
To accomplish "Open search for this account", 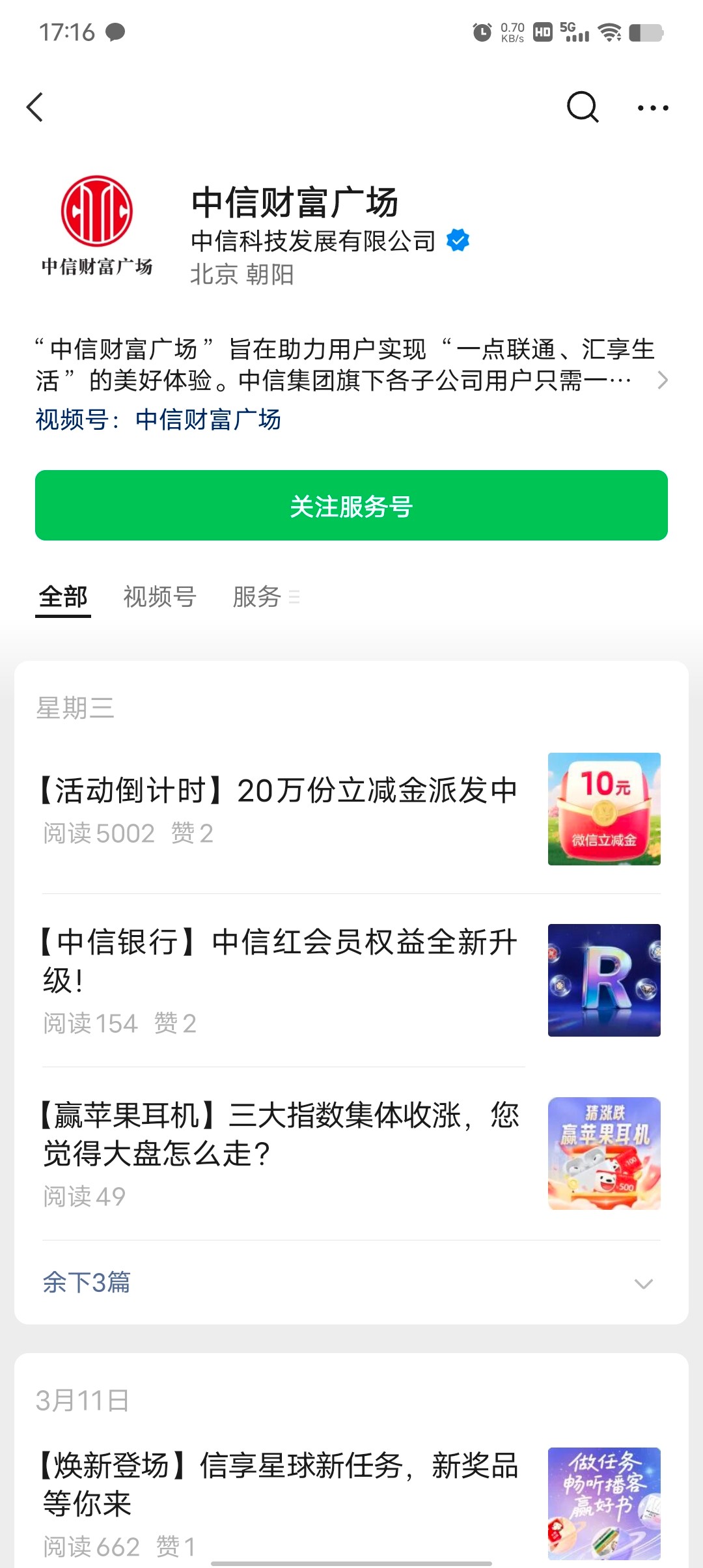I will (582, 107).
